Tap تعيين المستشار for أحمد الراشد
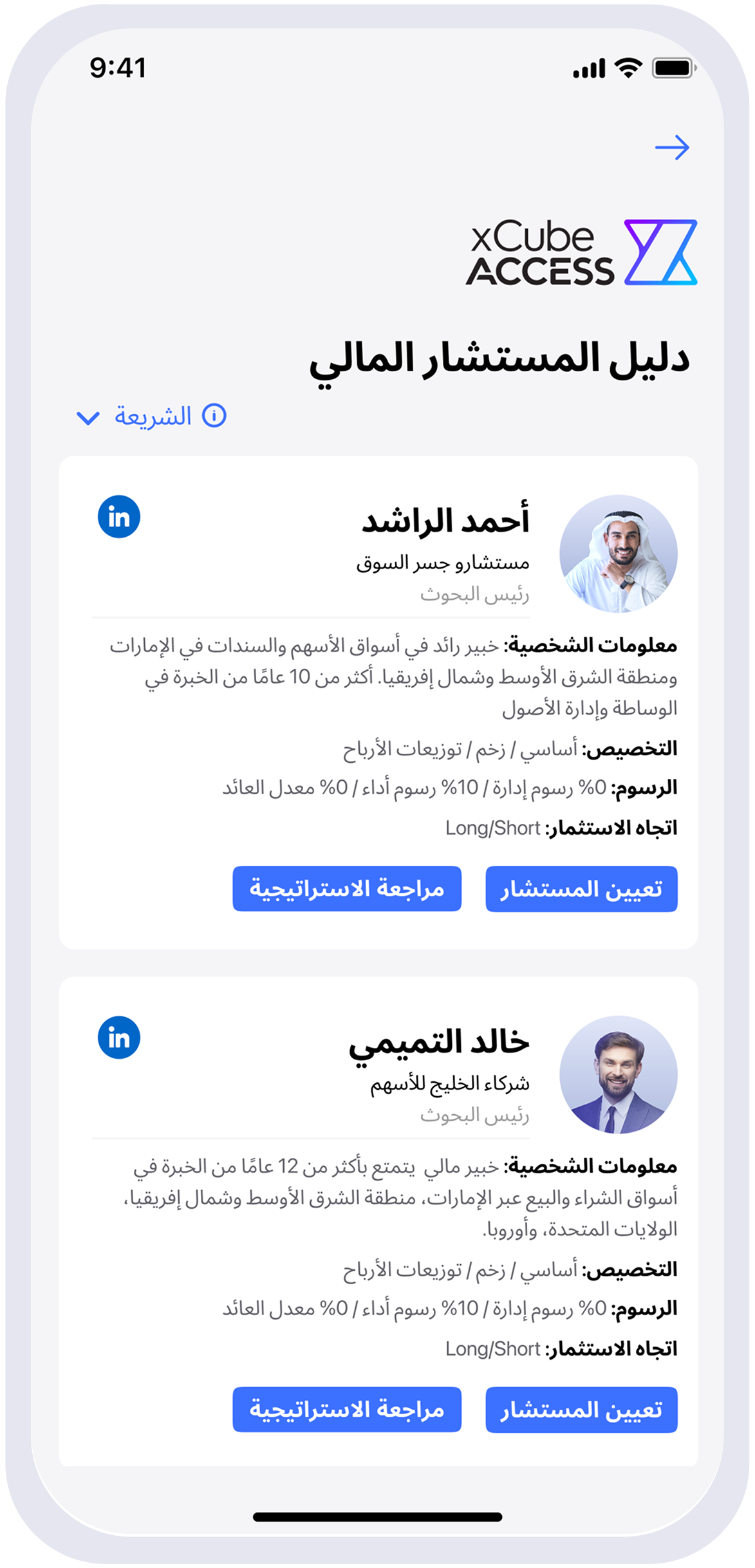The image size is (755, 1568). pyautogui.click(x=581, y=889)
